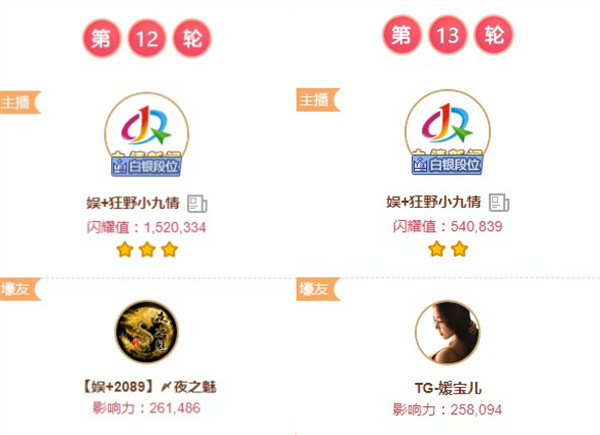Open round 12 host 娱+狂野小九情 avatar
600x435 pixels.
pyautogui.click(x=147, y=132)
